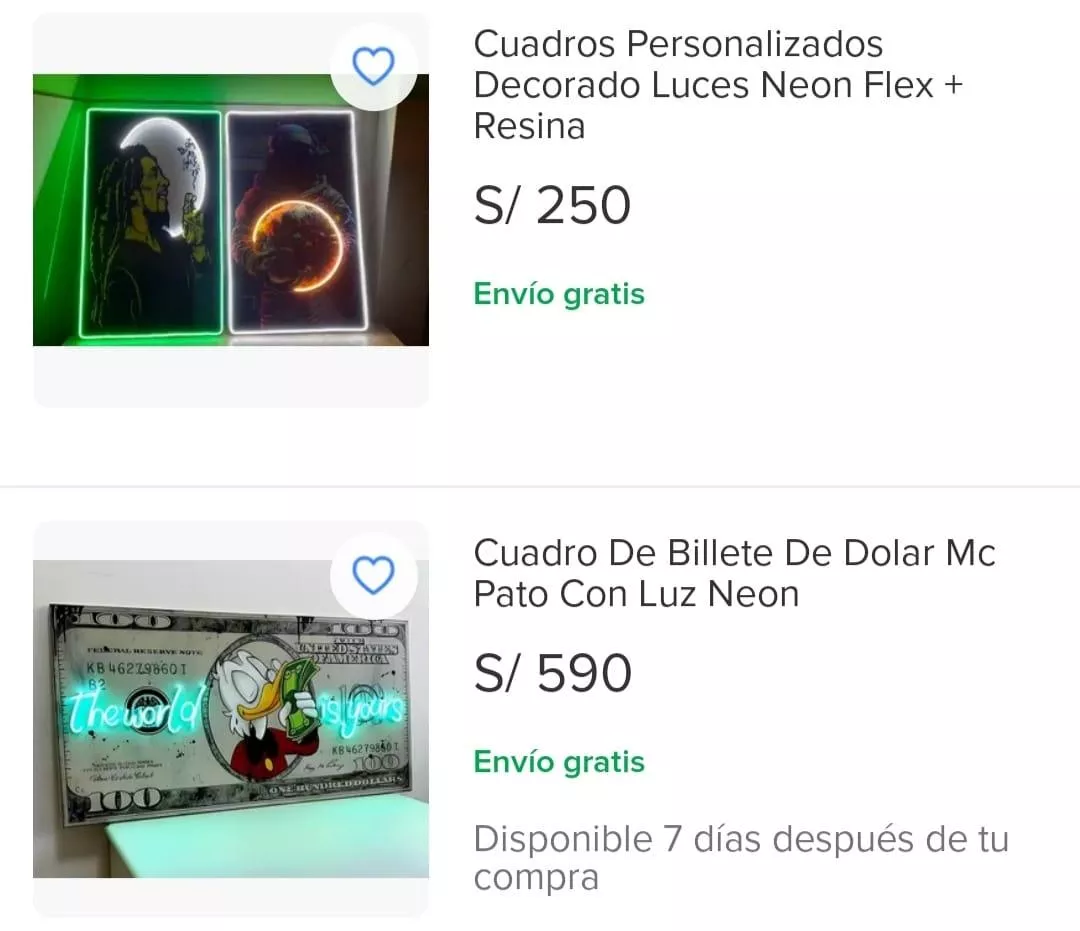
Task: Open the Cuadro De Billete De Dolar product
Action: point(733,573)
